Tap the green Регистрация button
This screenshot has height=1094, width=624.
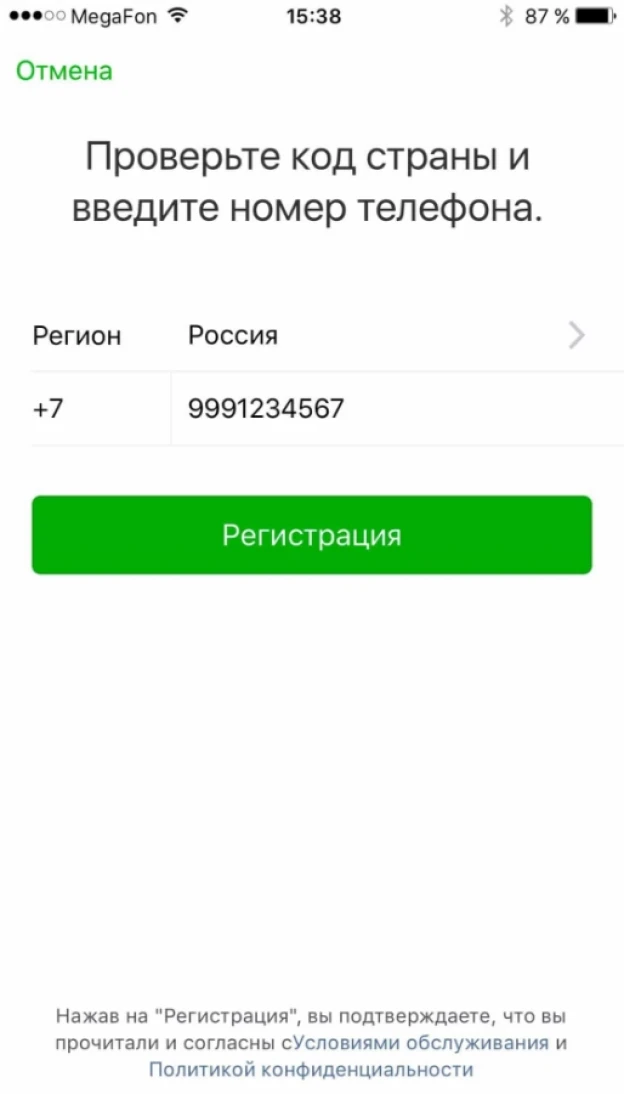(x=312, y=535)
